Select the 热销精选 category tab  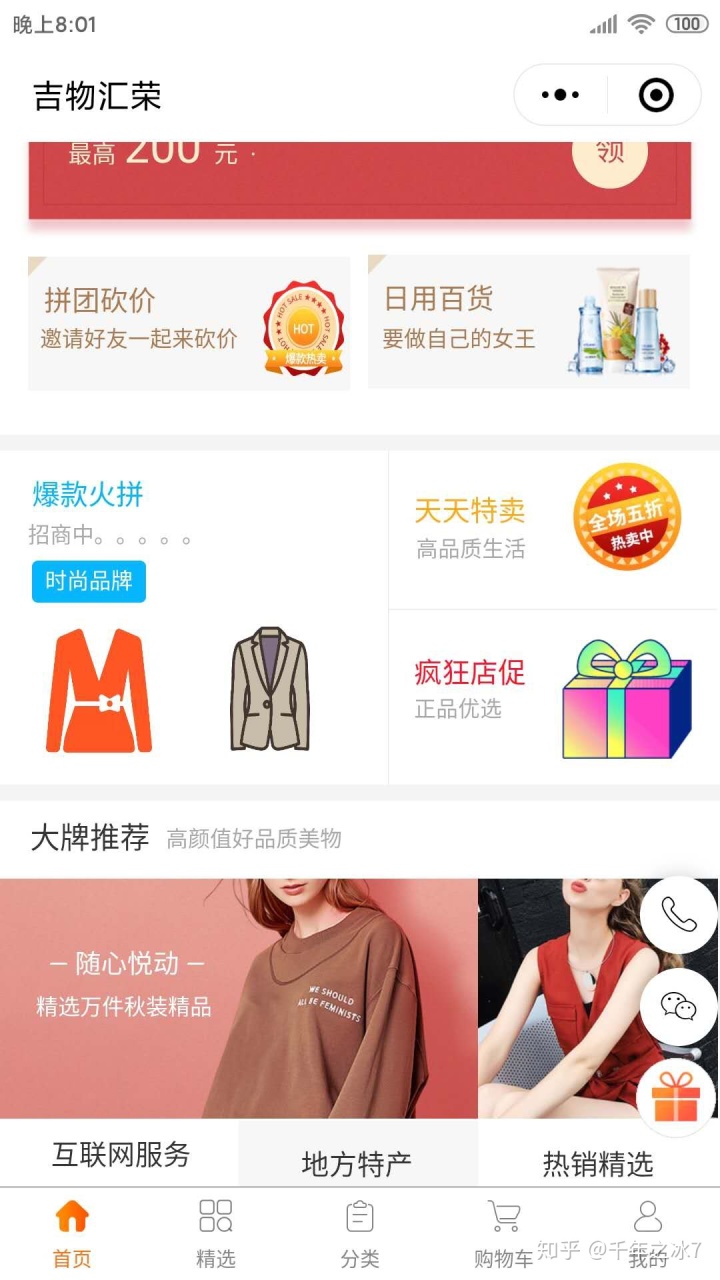(x=597, y=1163)
